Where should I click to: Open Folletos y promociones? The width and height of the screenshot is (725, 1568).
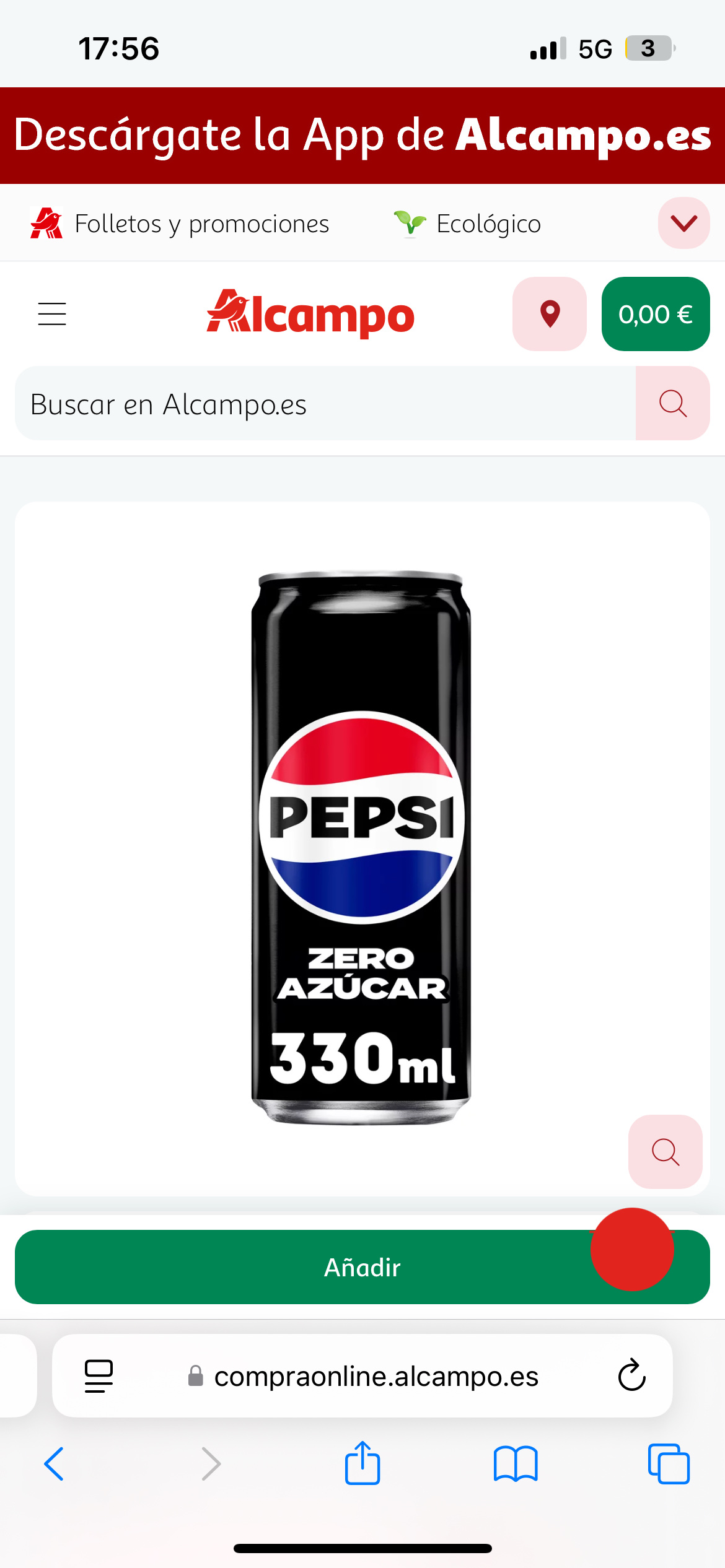click(x=180, y=224)
